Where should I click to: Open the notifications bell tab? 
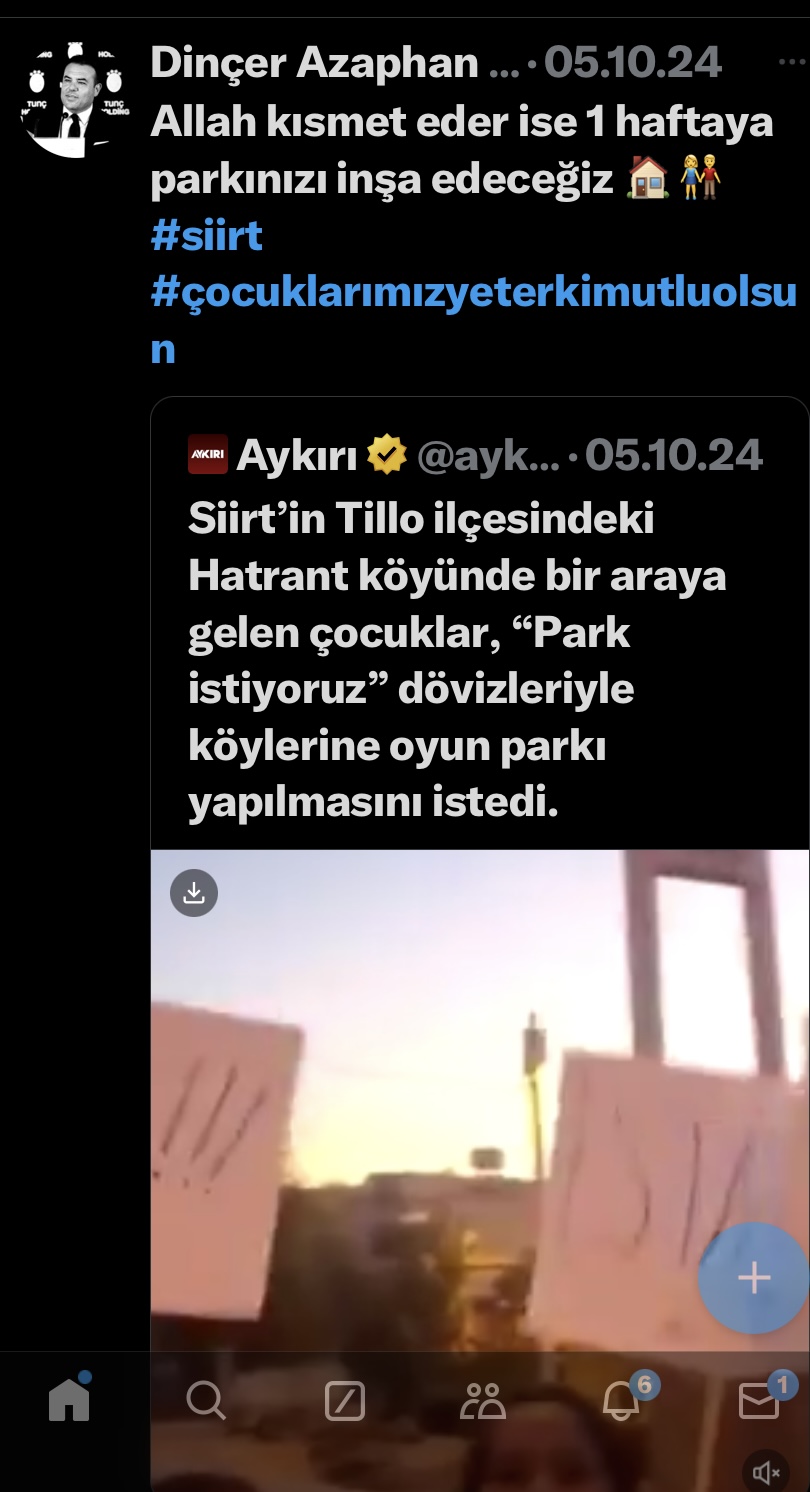(x=621, y=1401)
